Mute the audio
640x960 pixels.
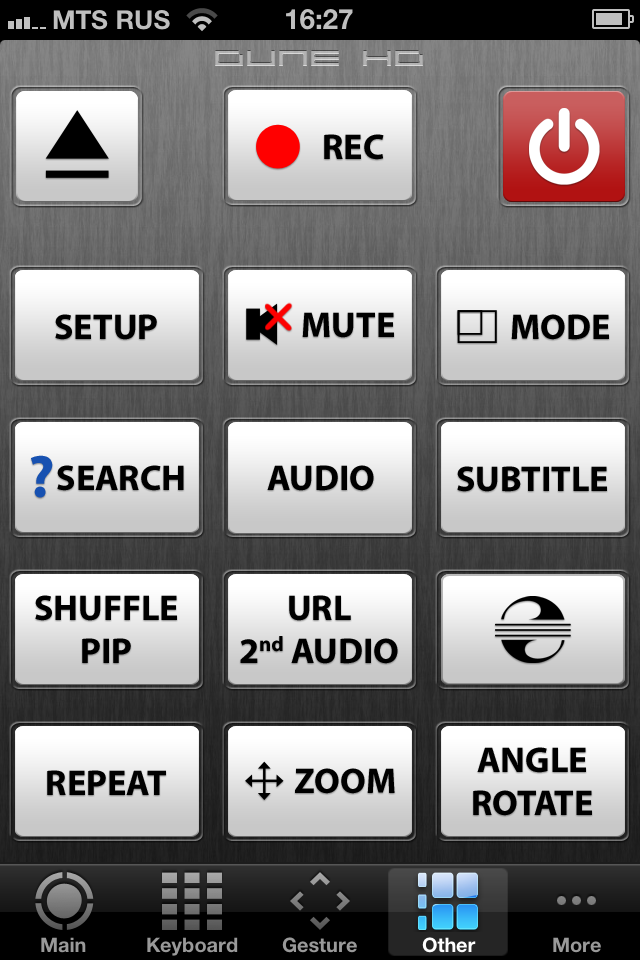(320, 326)
